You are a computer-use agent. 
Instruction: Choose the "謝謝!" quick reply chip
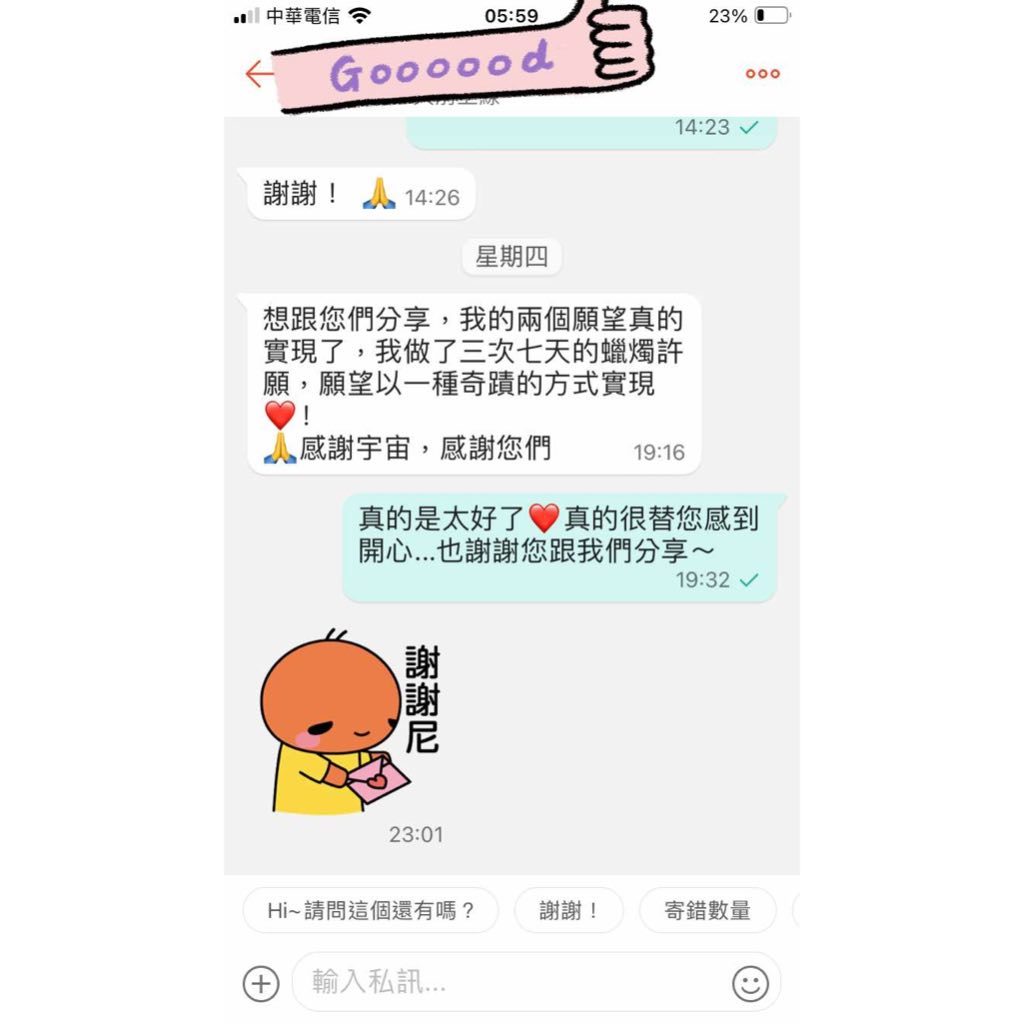[568, 910]
